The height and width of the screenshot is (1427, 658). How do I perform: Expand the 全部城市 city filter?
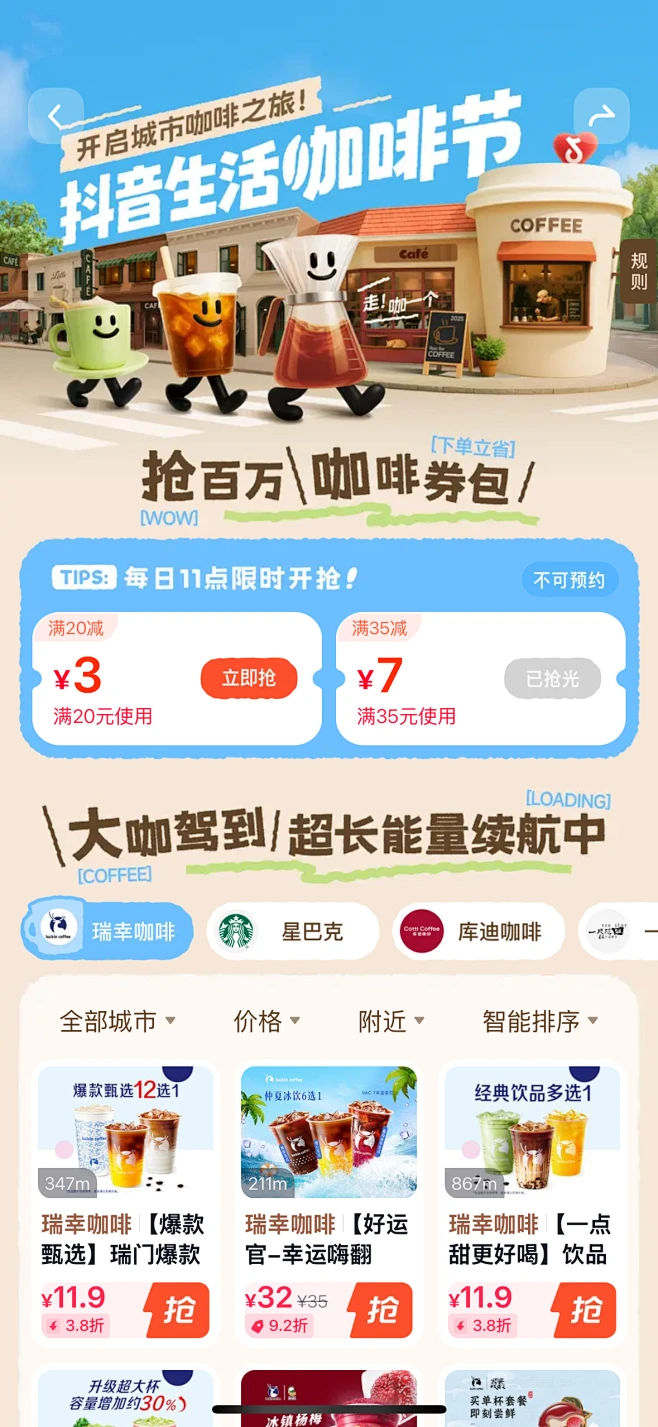click(117, 1021)
